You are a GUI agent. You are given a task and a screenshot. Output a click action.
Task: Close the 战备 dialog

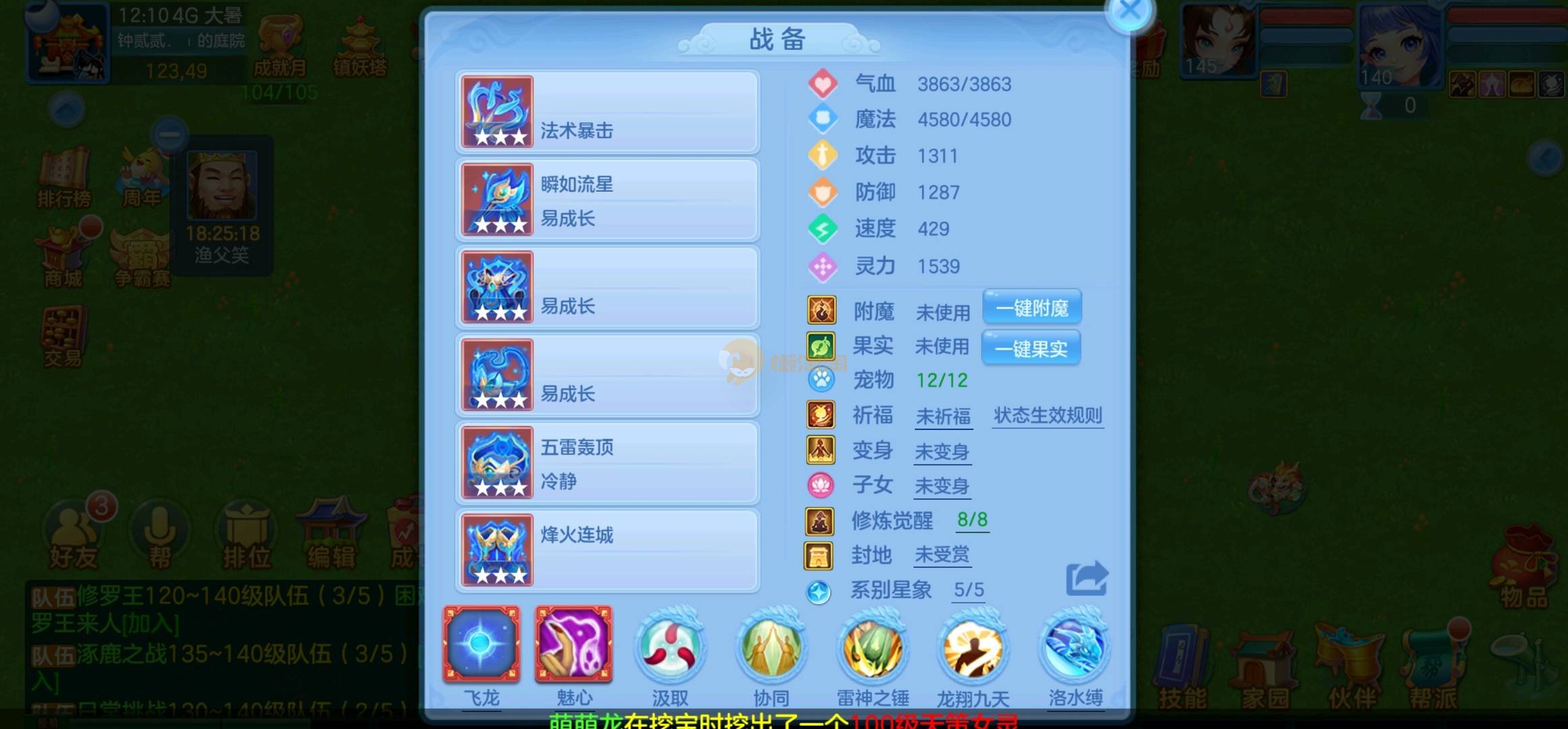(x=1129, y=11)
